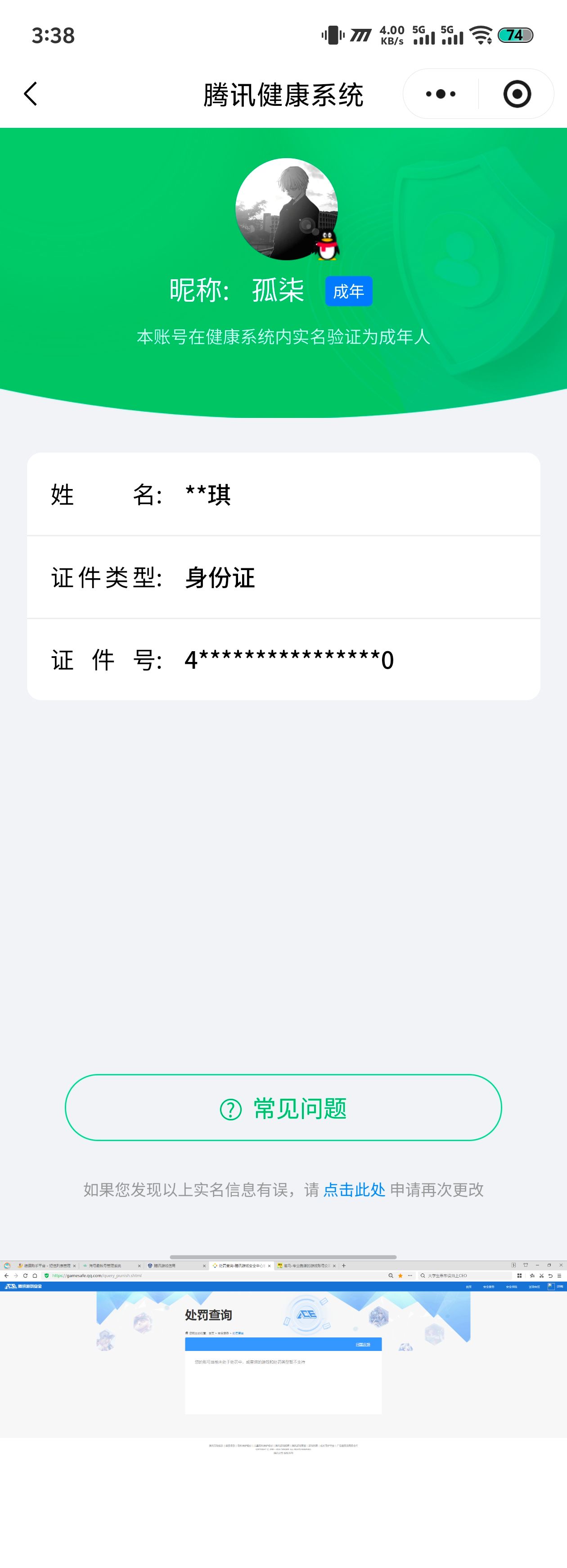Tap the Wi-Fi status icon
Image resolution: width=567 pixels, height=1568 pixels.
482,35
